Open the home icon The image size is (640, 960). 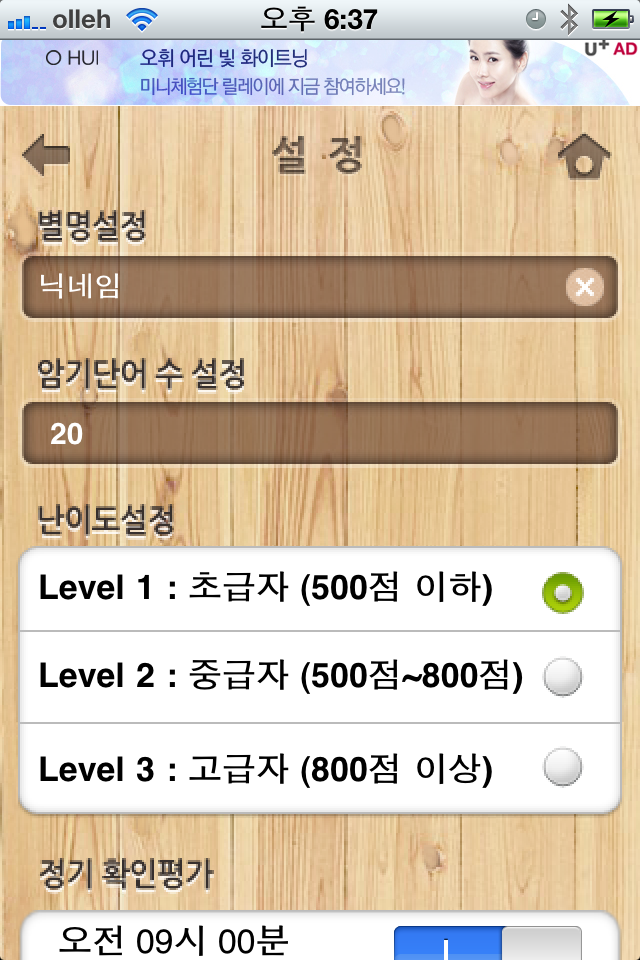click(x=584, y=156)
